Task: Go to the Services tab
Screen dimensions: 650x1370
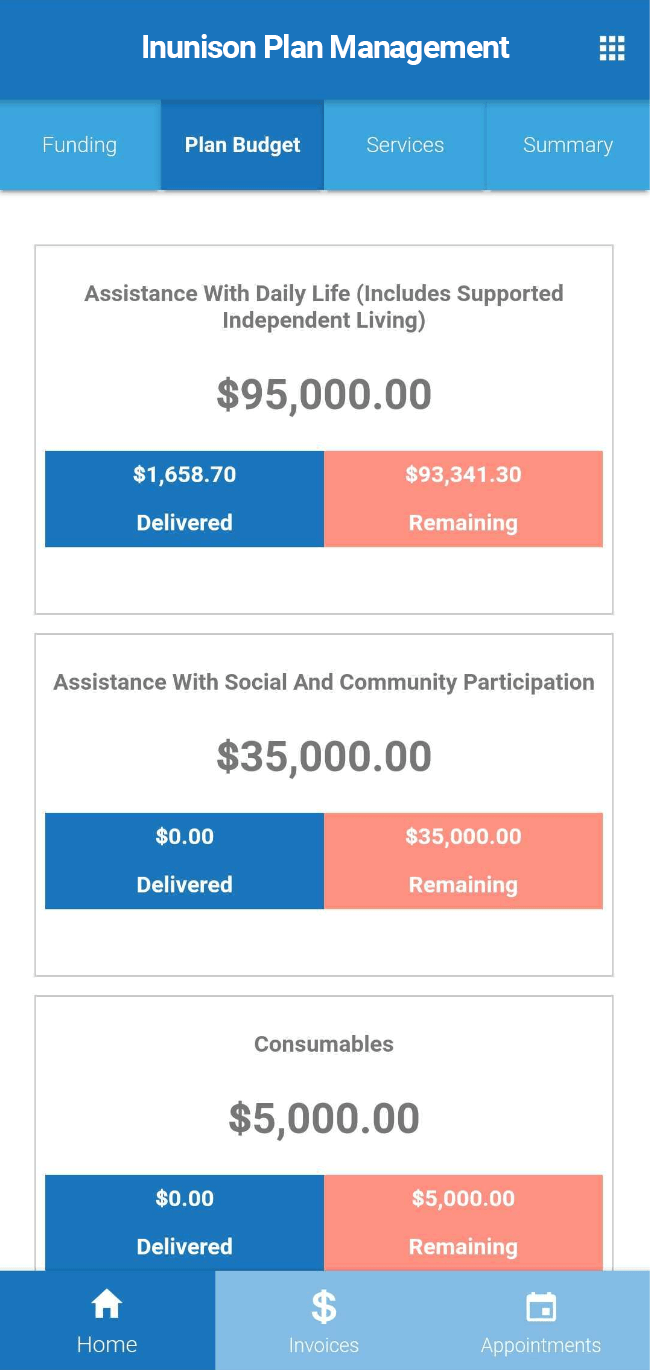Action: point(405,145)
